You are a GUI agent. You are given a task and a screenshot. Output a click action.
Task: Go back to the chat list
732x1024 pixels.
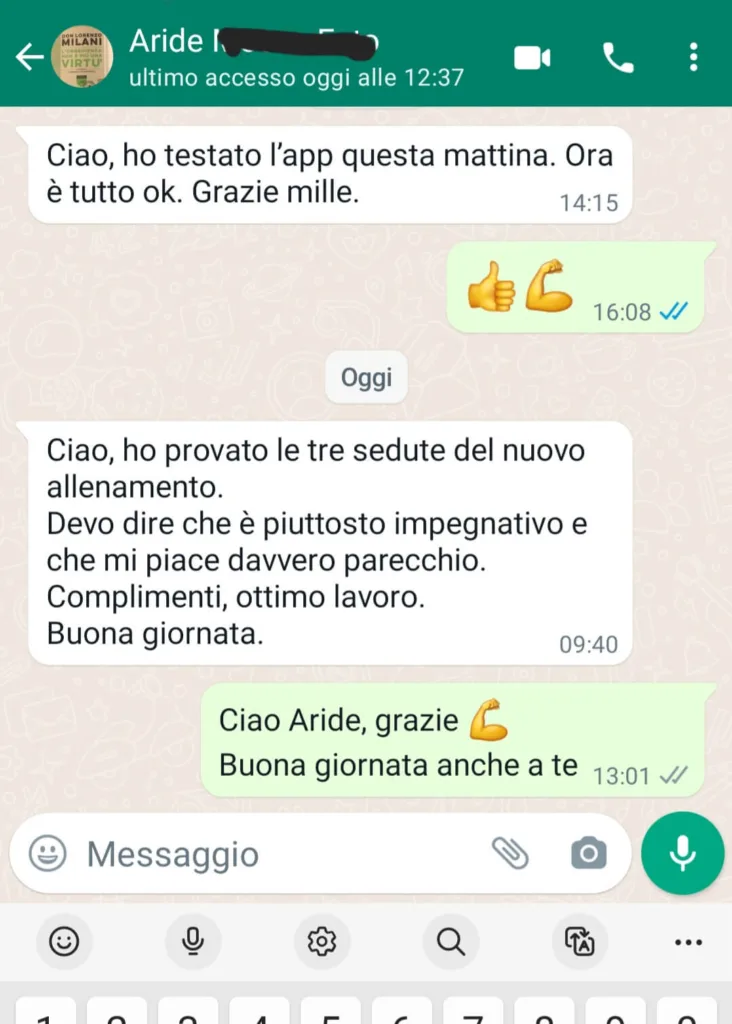click(29, 57)
